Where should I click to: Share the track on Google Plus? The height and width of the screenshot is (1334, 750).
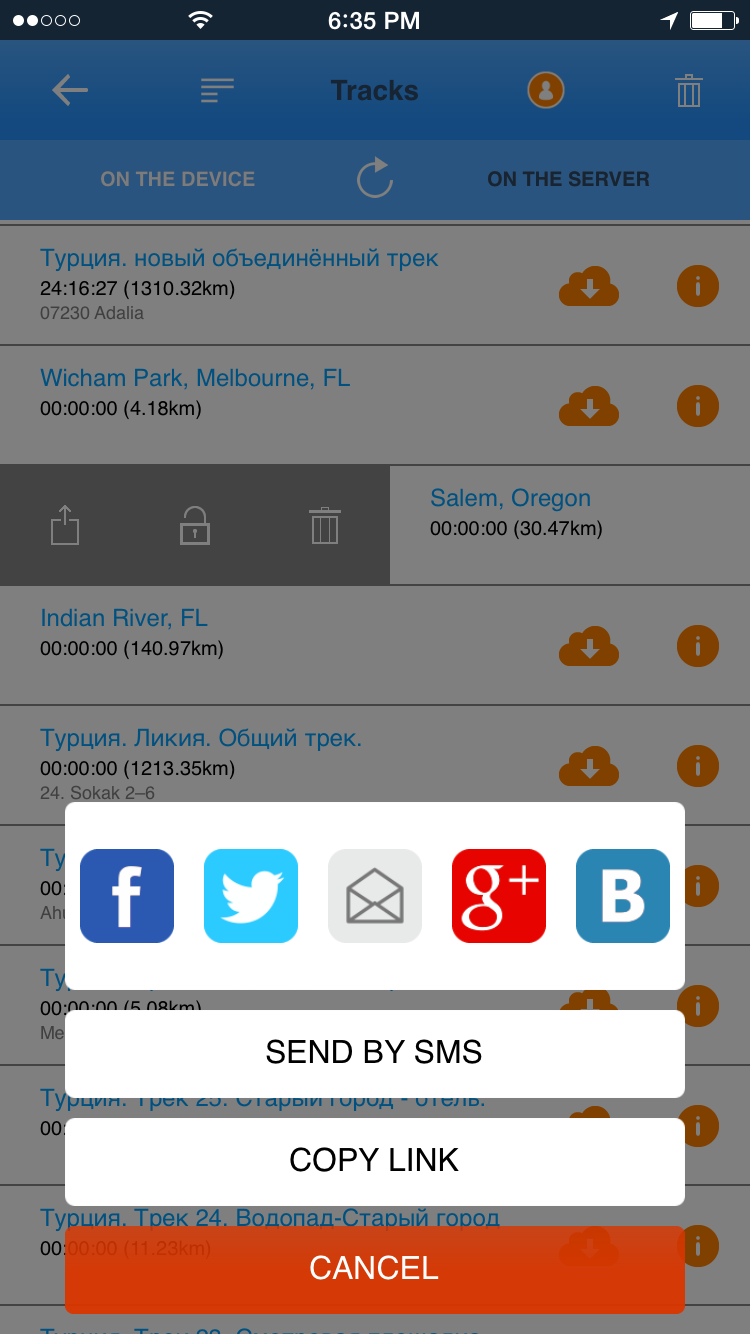499,896
